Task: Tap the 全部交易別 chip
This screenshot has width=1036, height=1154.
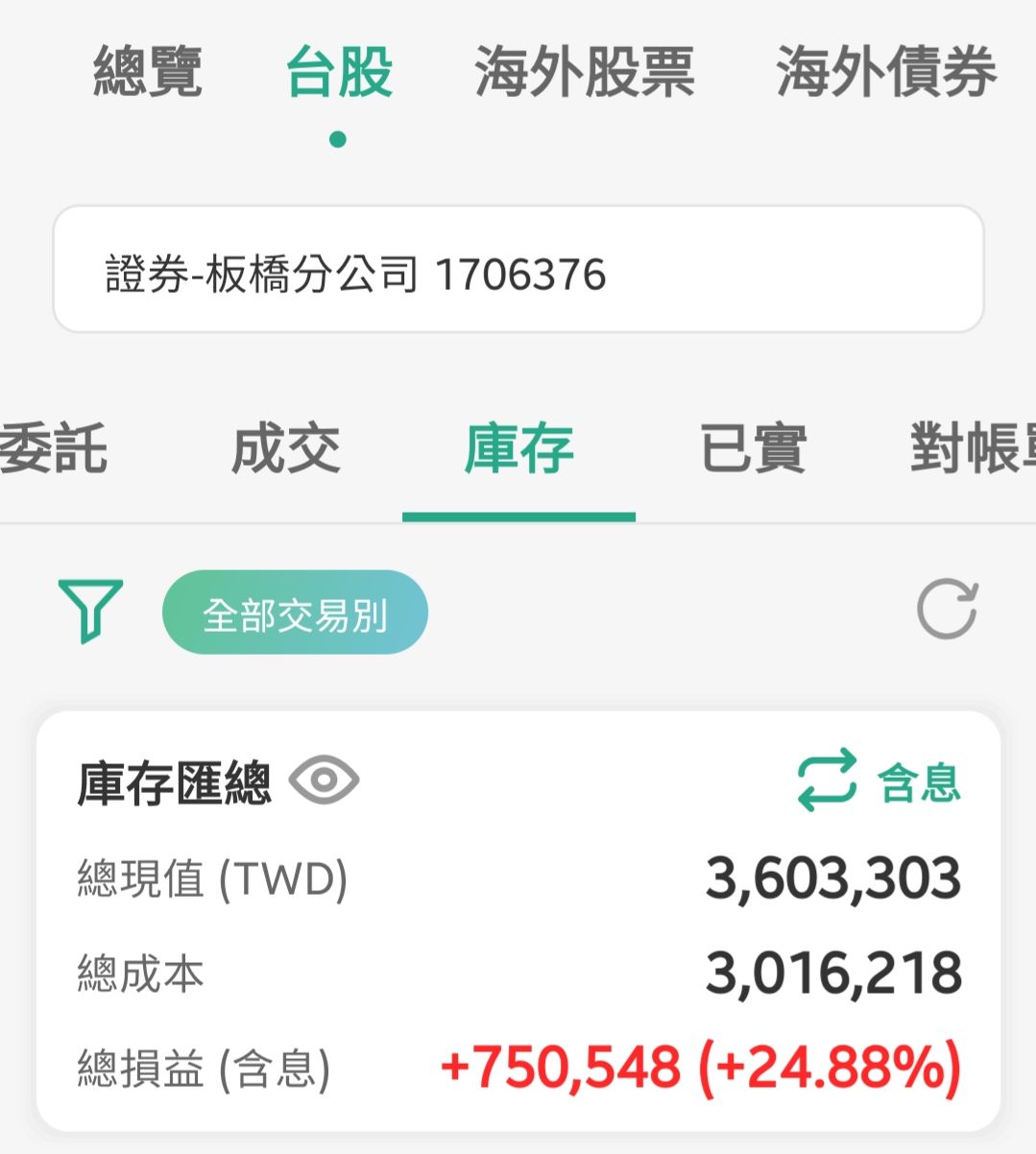Action: (x=295, y=613)
